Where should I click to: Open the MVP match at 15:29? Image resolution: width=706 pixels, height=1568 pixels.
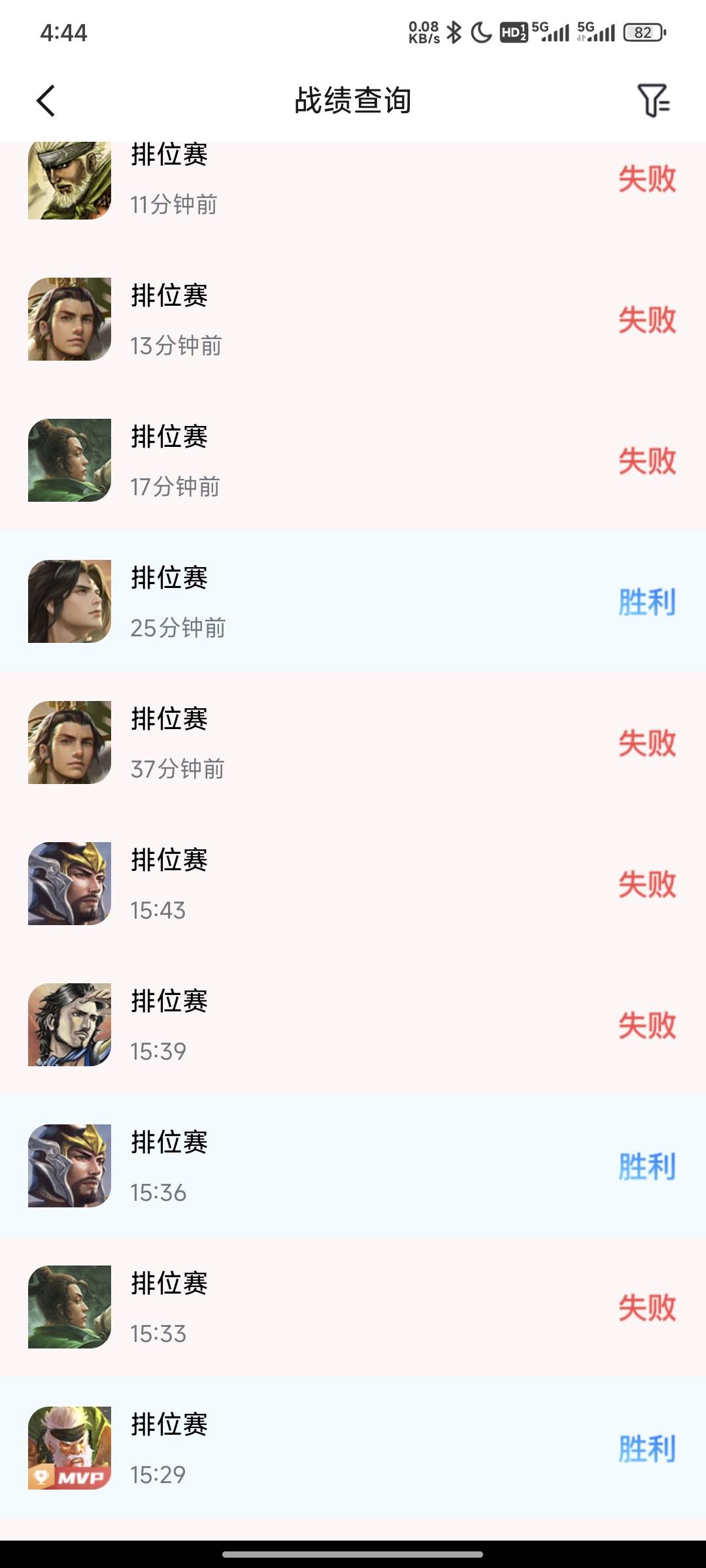[x=353, y=1448]
